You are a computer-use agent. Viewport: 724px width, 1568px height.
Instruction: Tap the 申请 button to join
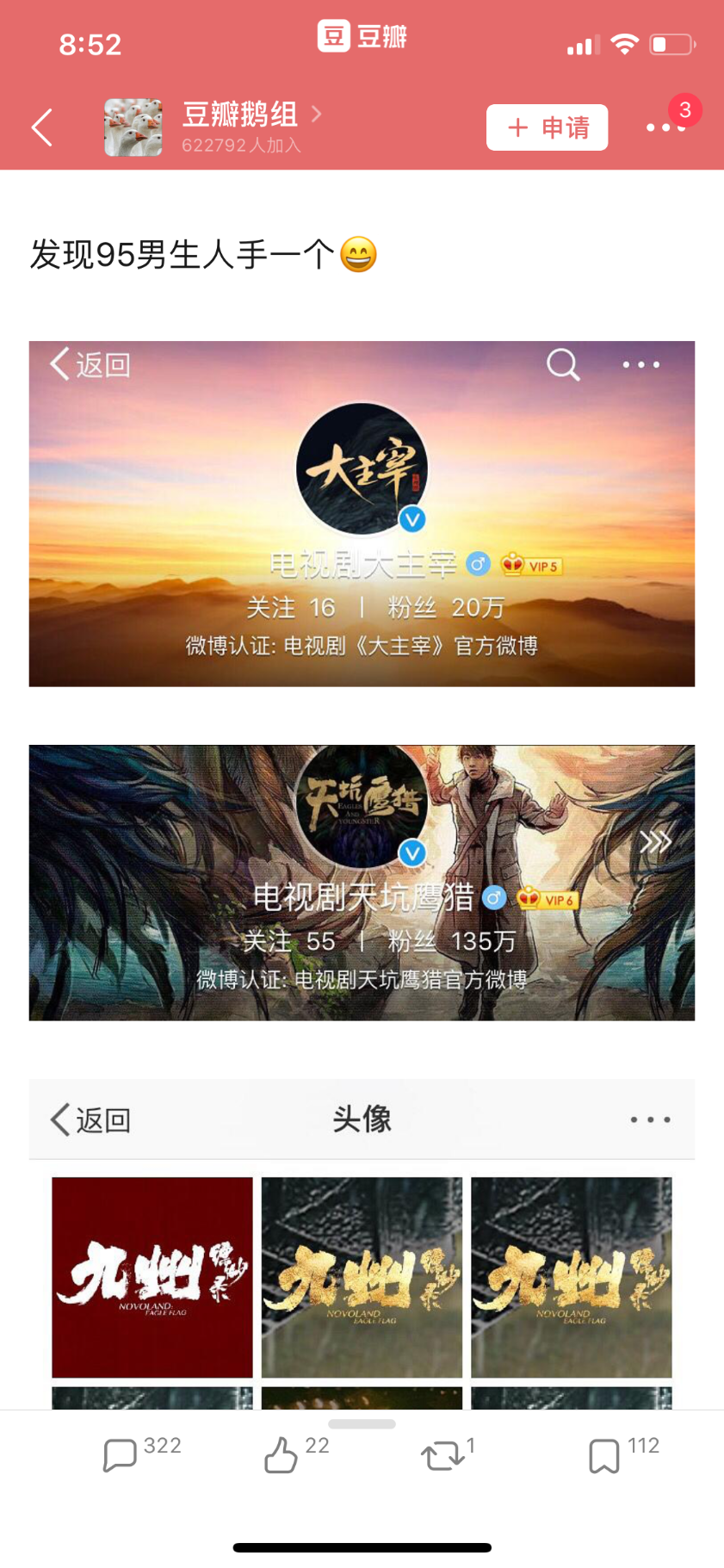point(548,127)
